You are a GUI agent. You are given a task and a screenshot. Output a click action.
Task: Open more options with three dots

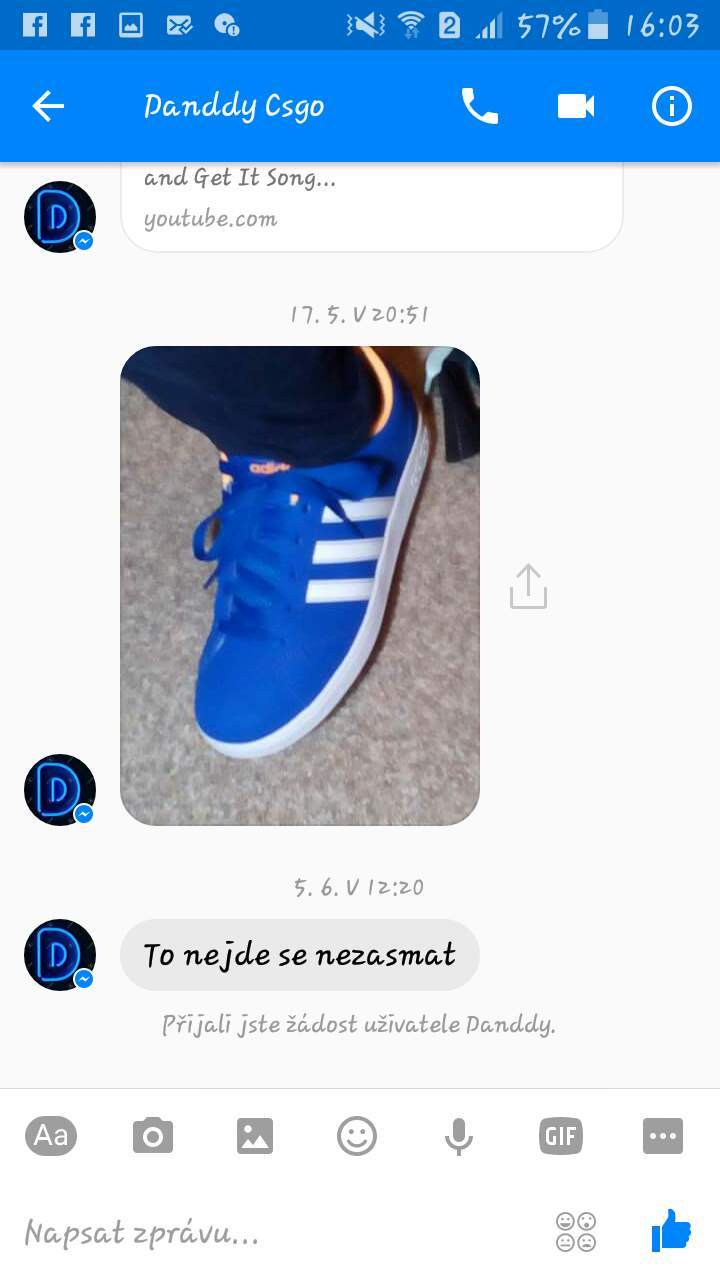coord(663,1136)
